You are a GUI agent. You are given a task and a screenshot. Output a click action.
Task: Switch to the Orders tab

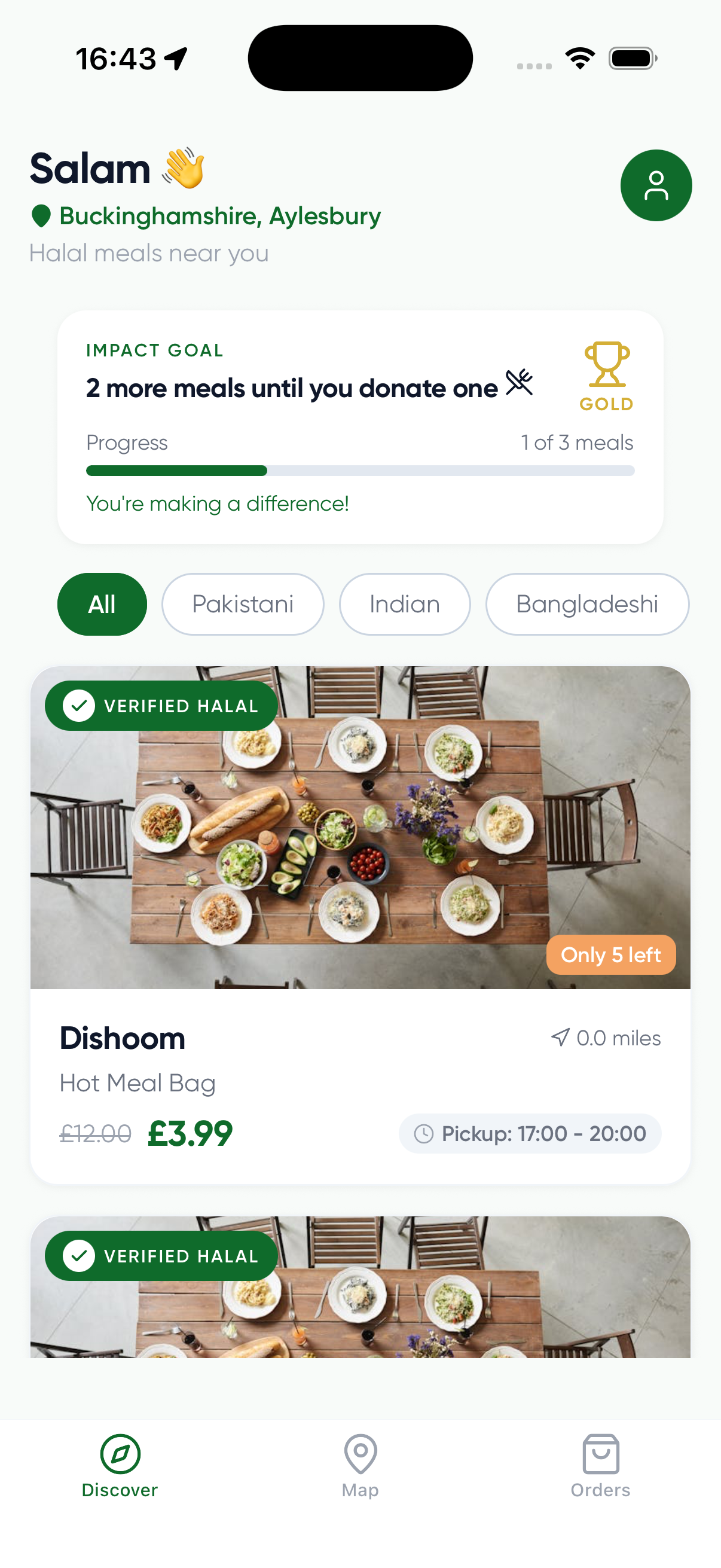tap(600, 1465)
